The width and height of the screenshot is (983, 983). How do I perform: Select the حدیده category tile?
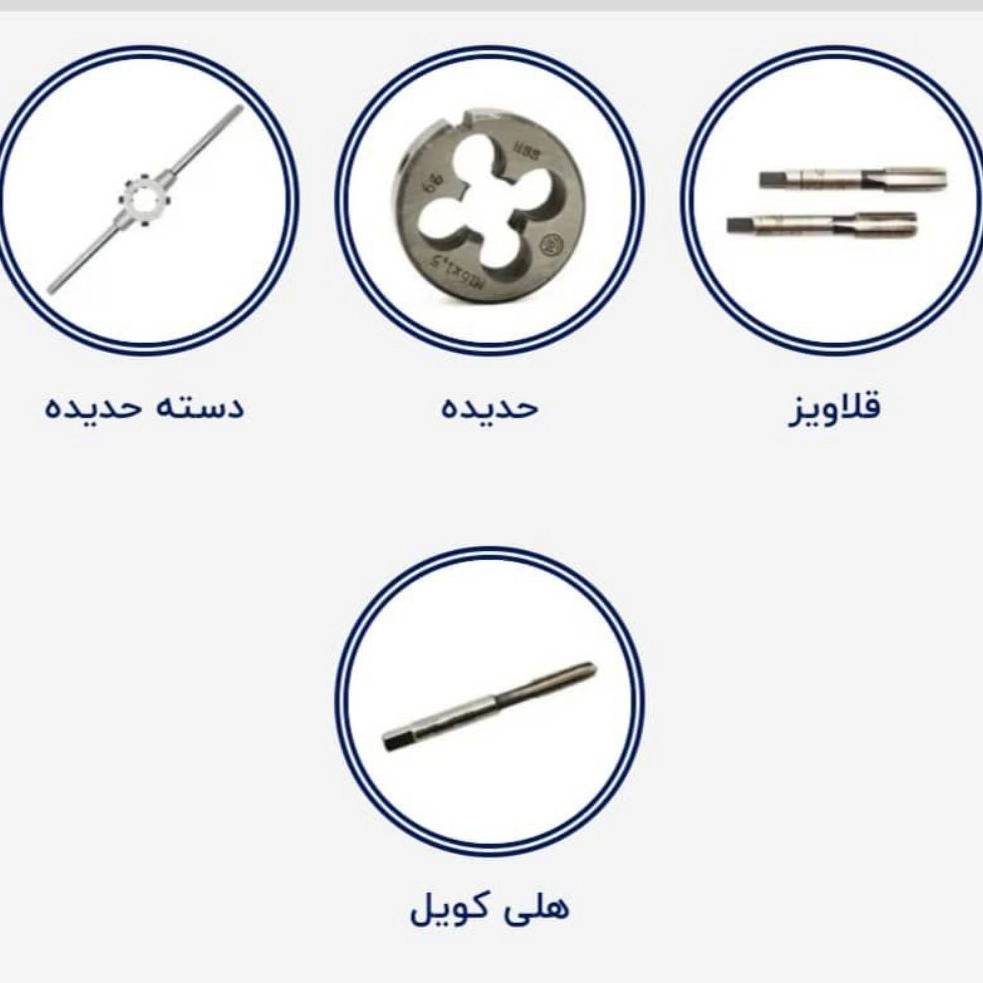click(489, 201)
